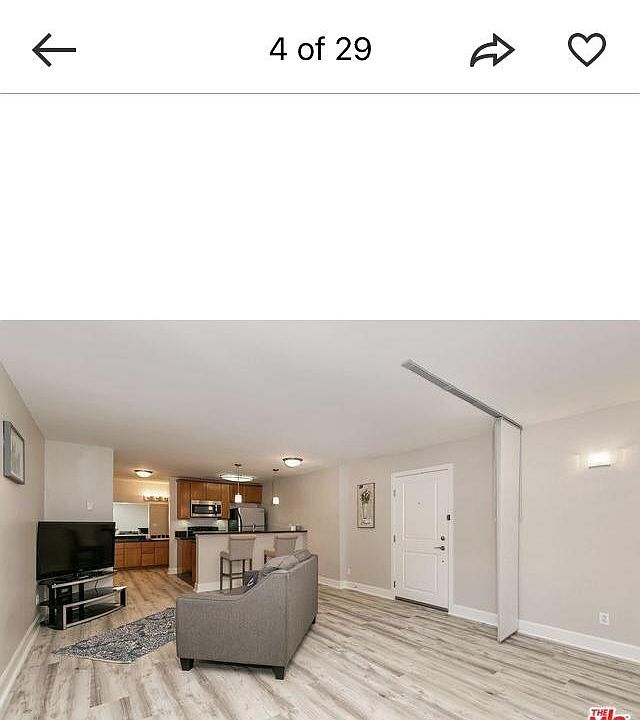Save listing with the heart icon
This screenshot has height=720, width=640.
[587, 49]
